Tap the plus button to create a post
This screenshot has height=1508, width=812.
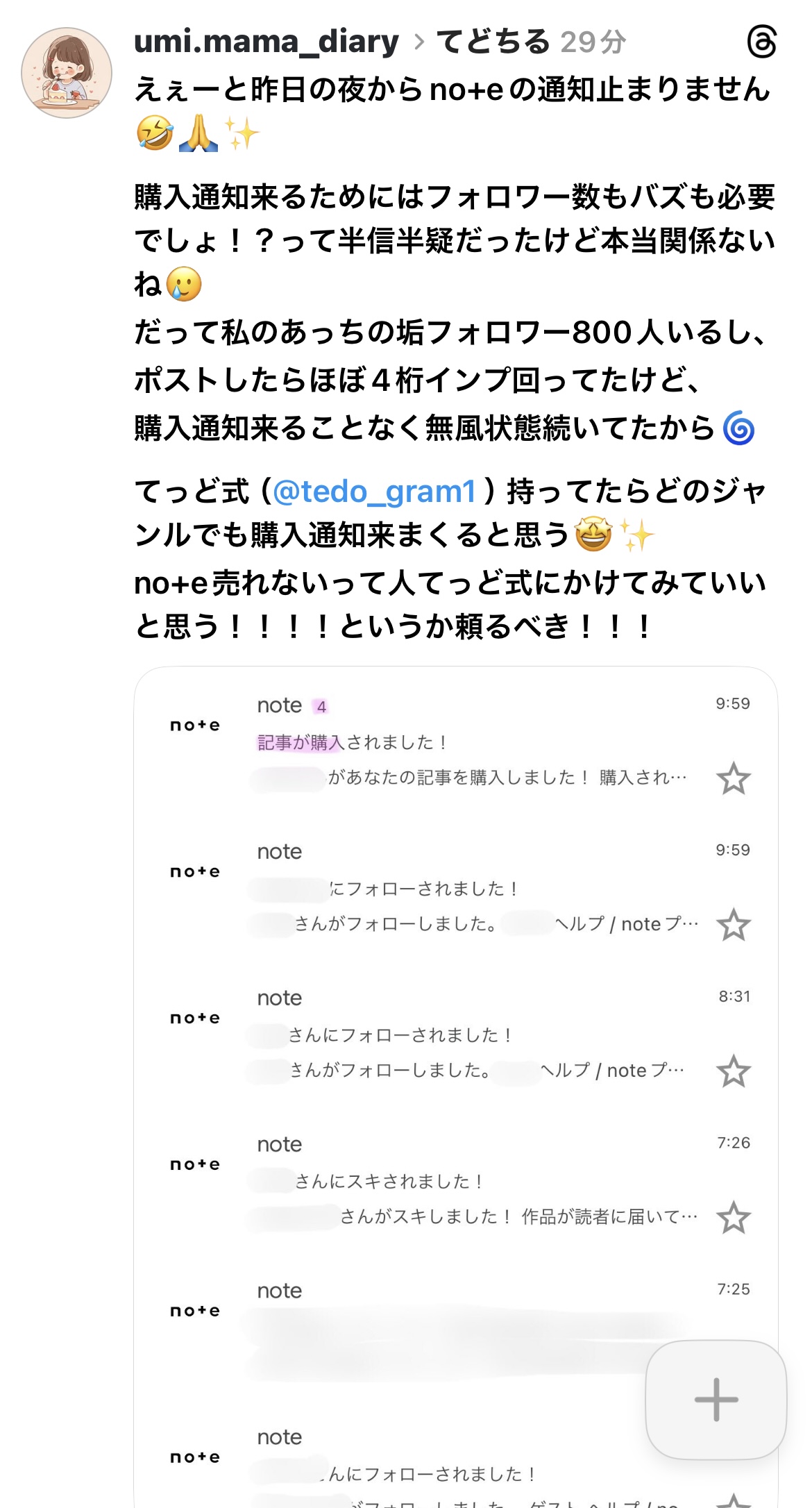[x=716, y=1400]
